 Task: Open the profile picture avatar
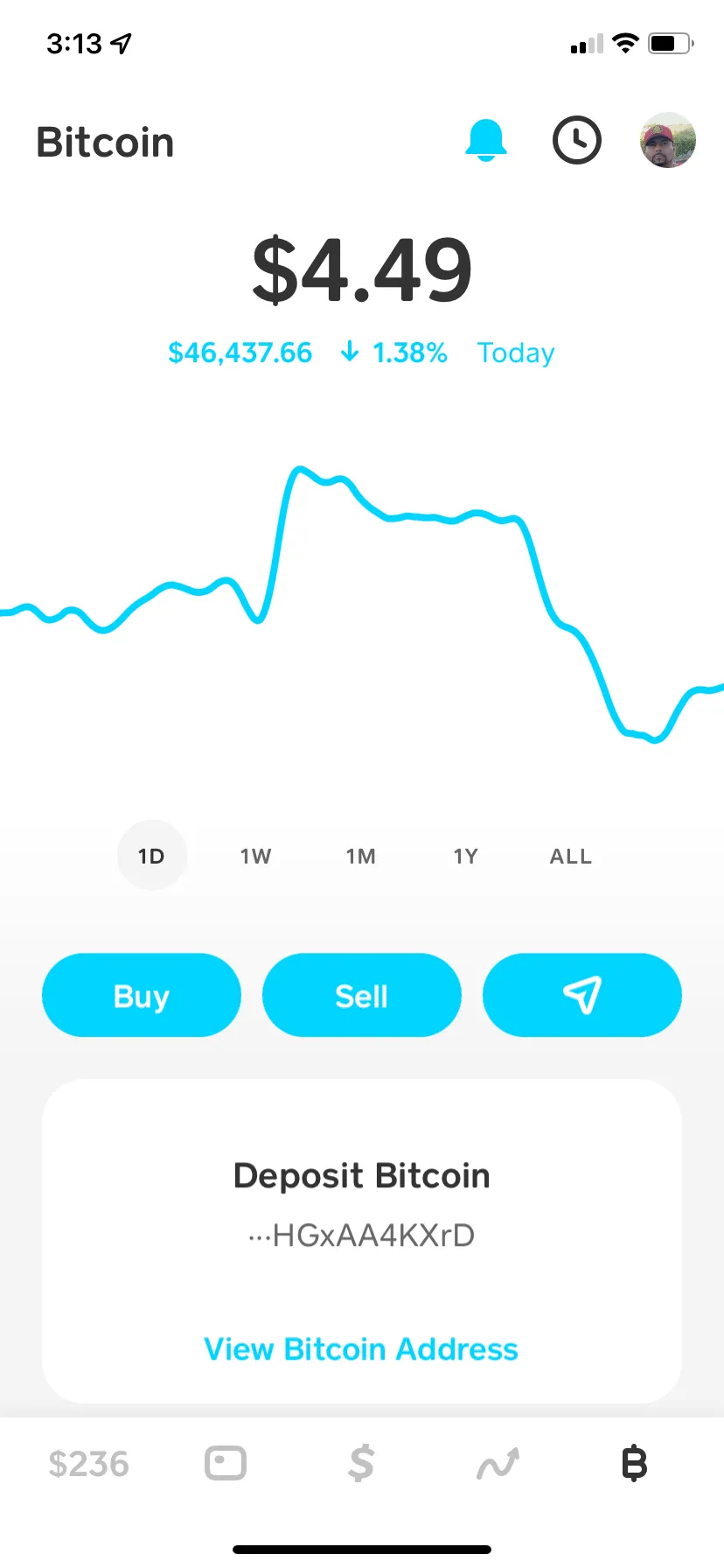click(x=668, y=140)
